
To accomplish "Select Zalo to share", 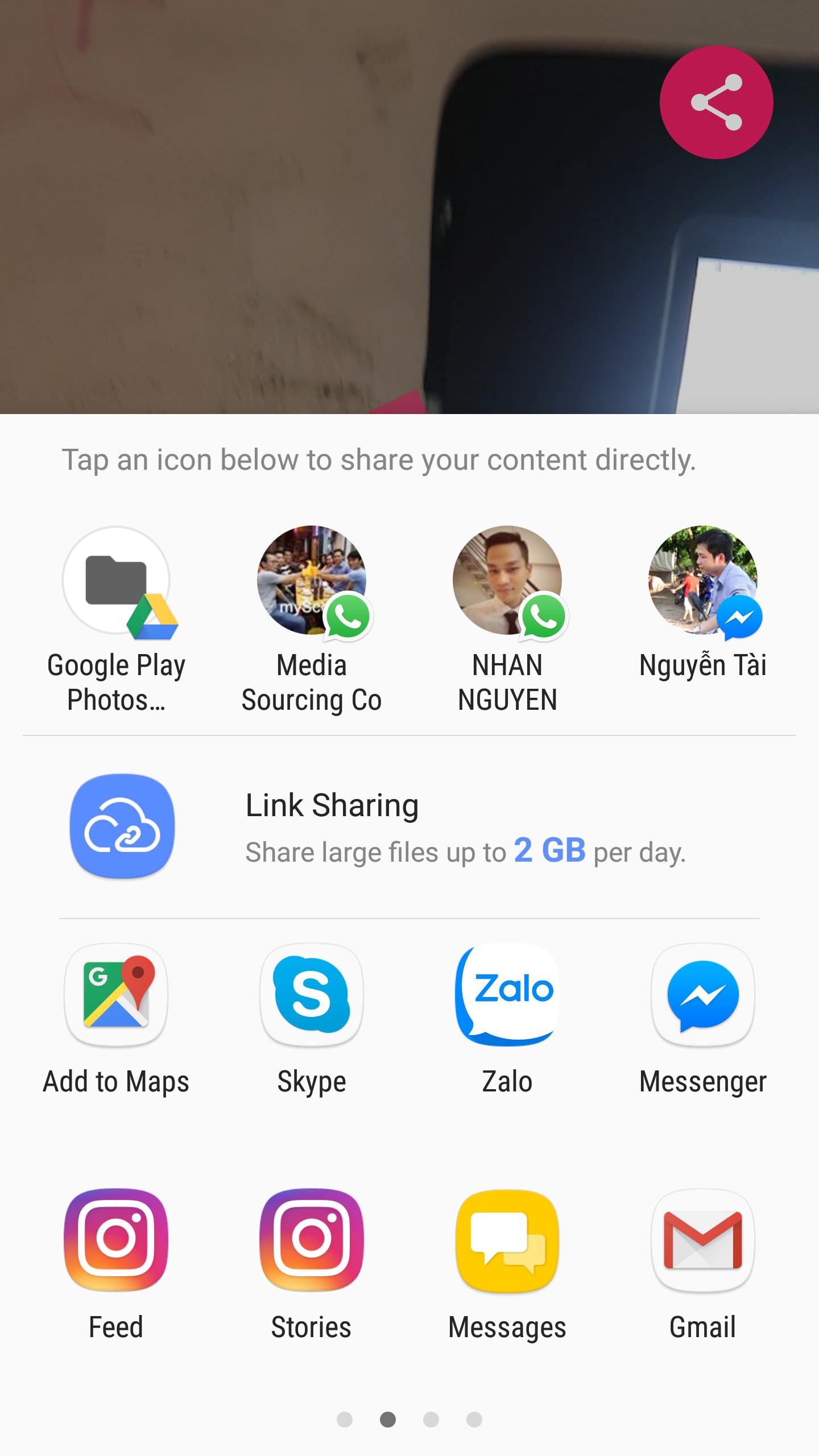I will click(507, 994).
